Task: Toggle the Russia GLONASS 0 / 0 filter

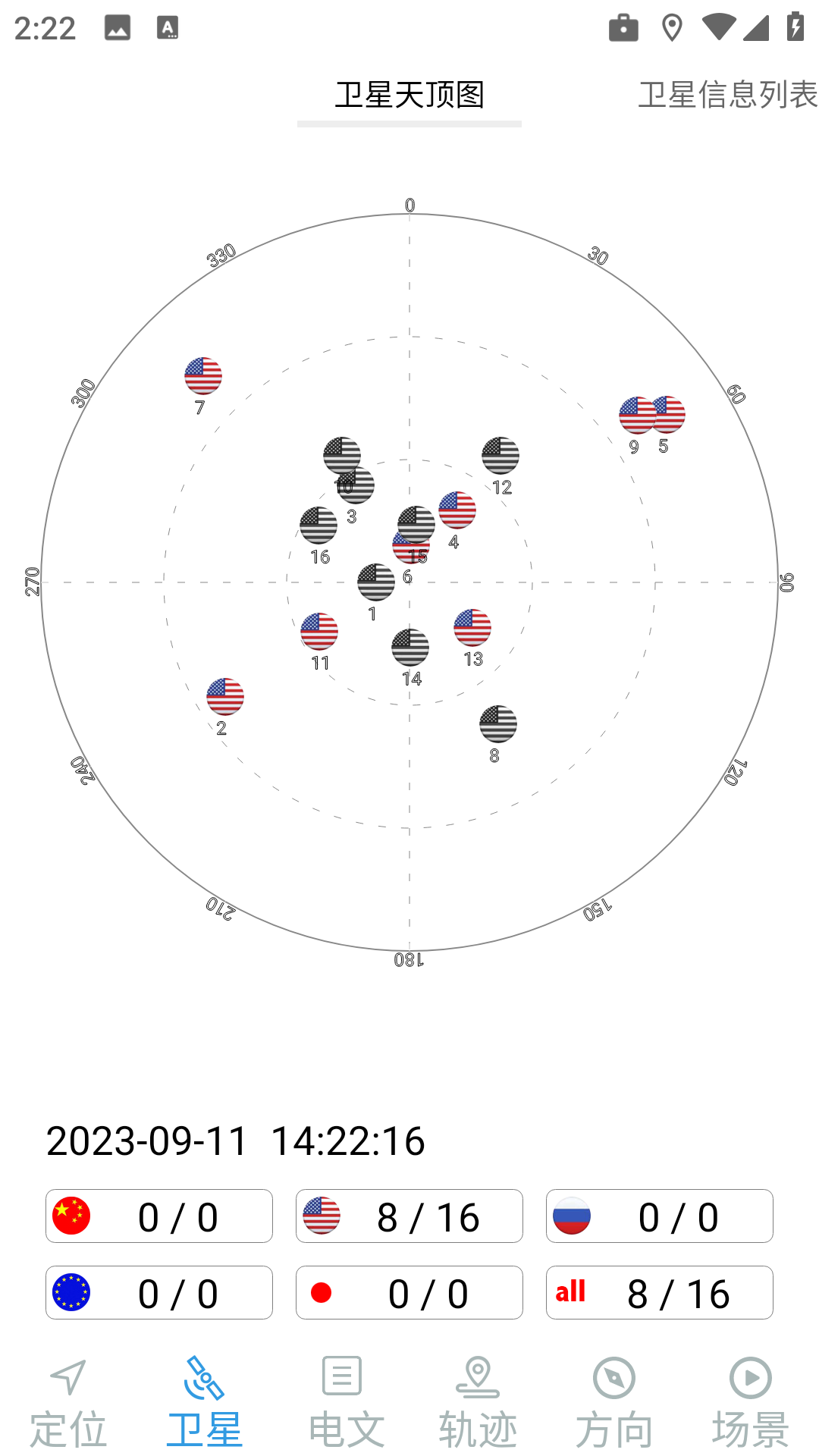Action: 660,1216
